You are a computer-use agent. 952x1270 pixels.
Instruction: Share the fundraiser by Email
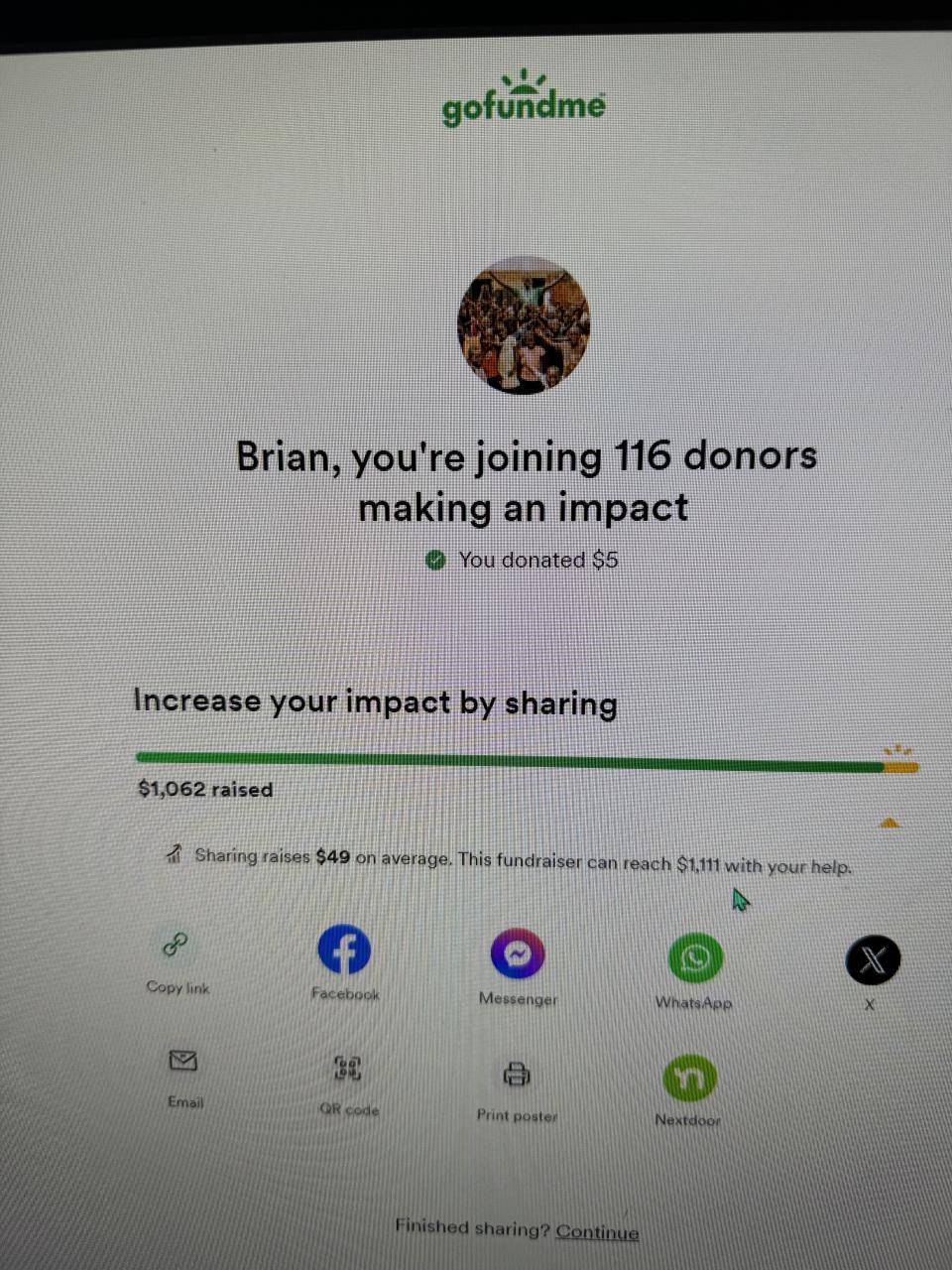(182, 1062)
